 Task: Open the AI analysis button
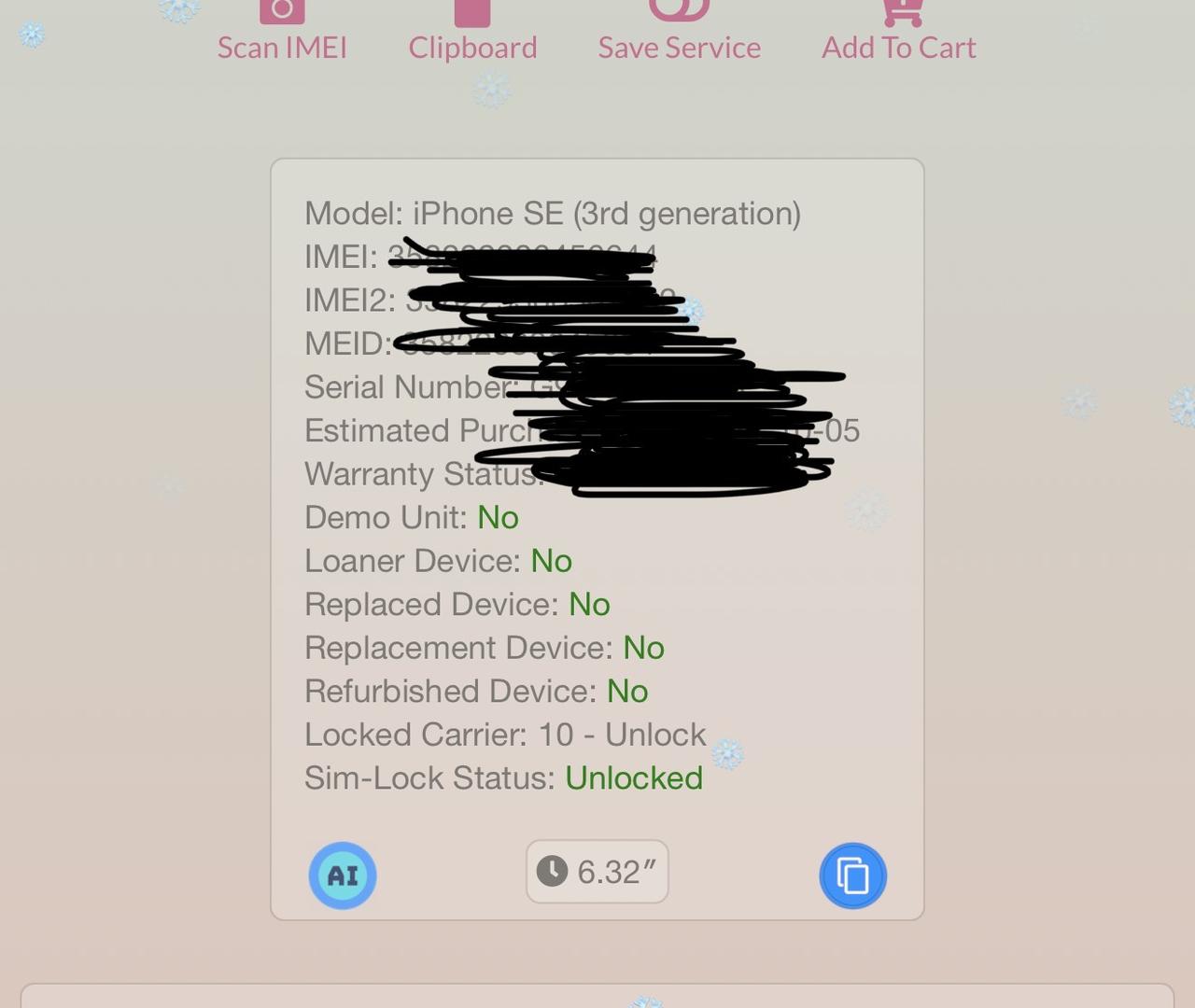[x=343, y=875]
